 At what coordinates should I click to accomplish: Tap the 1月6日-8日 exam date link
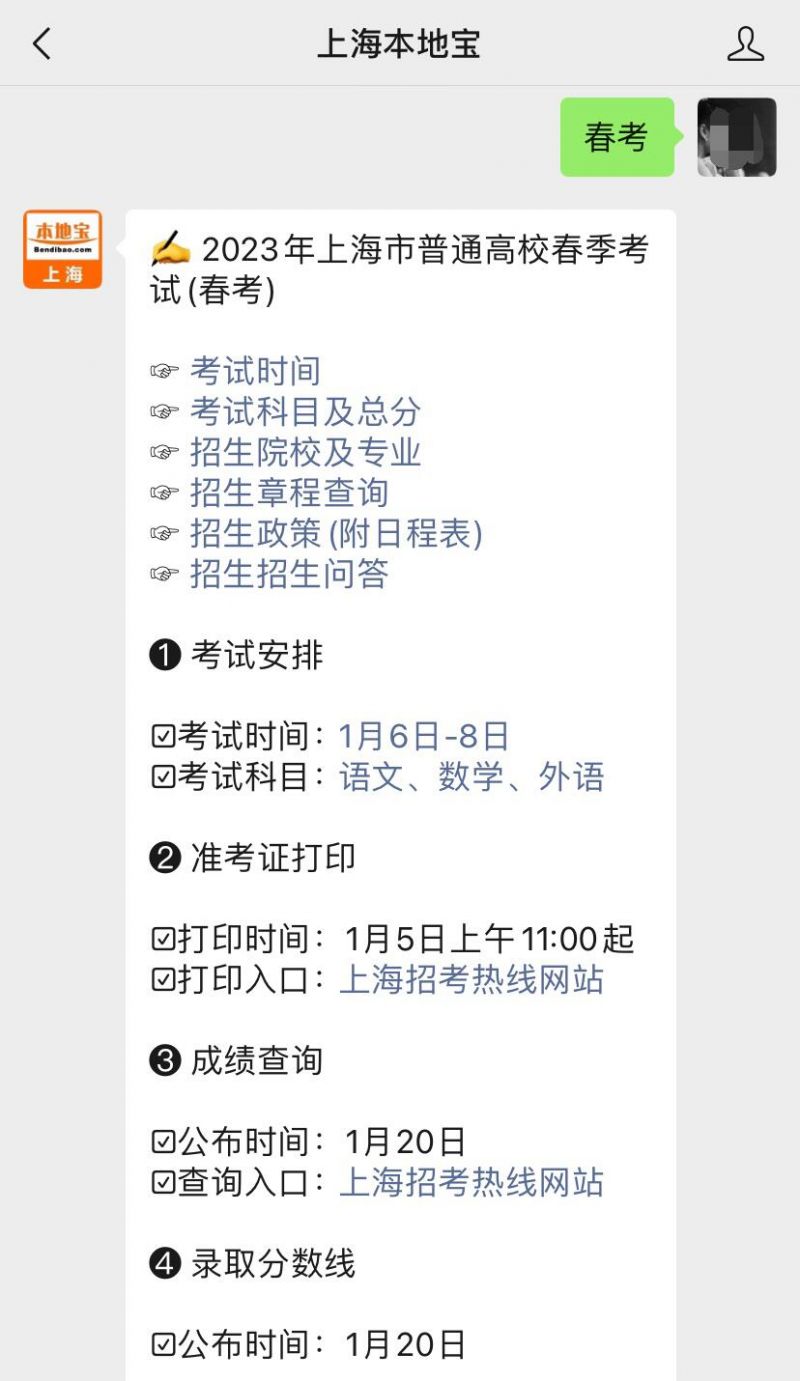424,737
